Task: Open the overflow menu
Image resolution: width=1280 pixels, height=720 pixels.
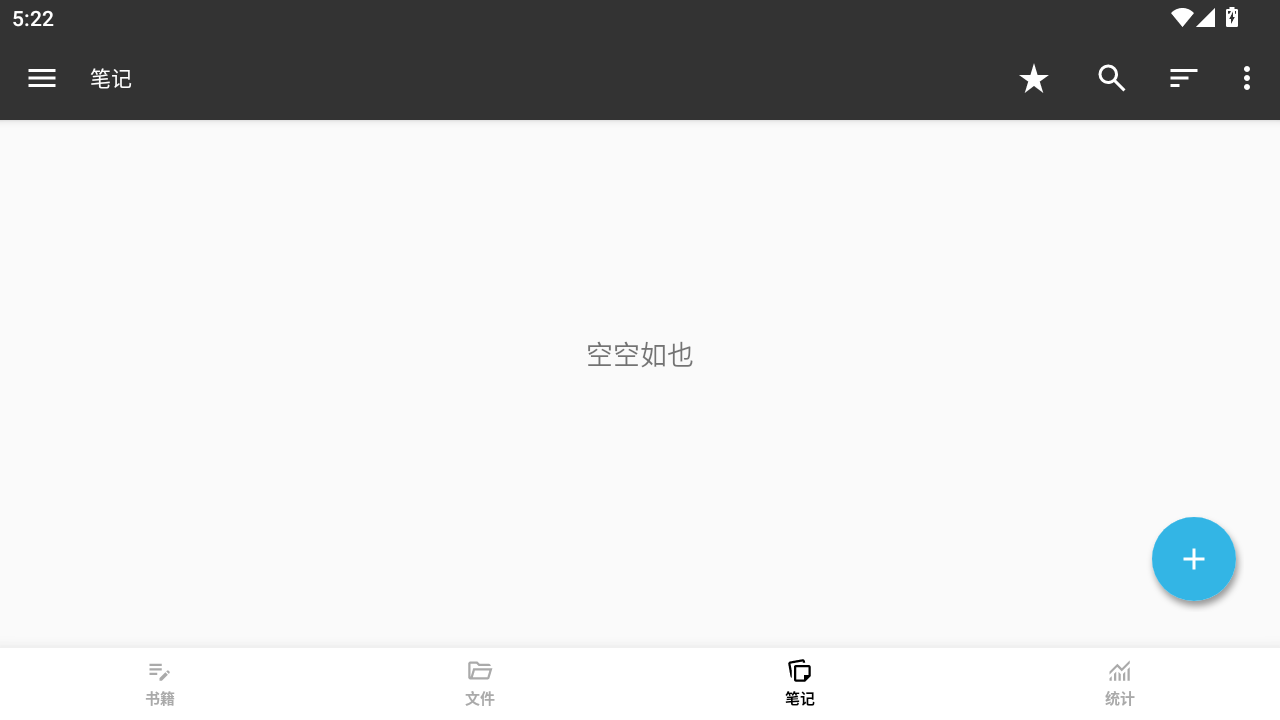Action: click(1246, 78)
